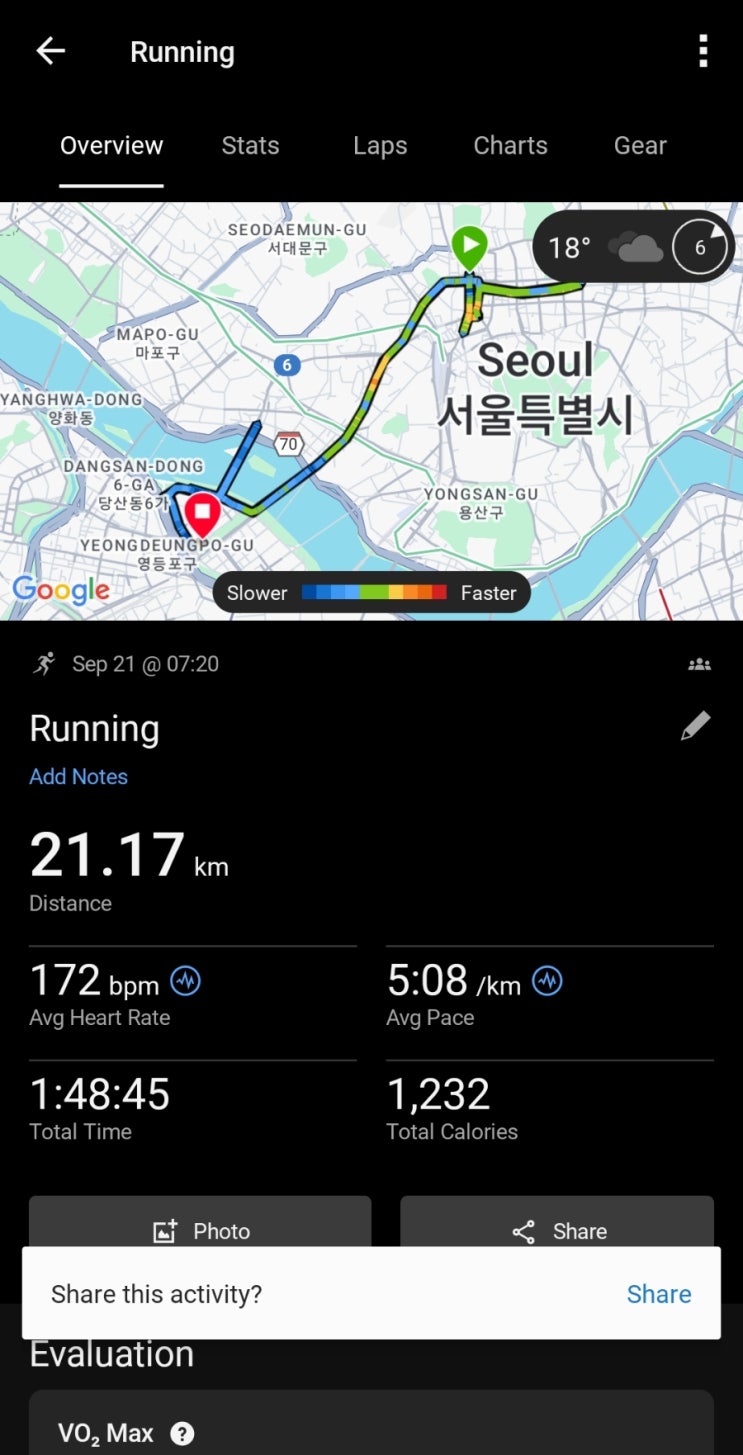Screen dimensions: 743x1455
Task: Tap the pace gauge icon beside 5:08
Action: coord(548,982)
